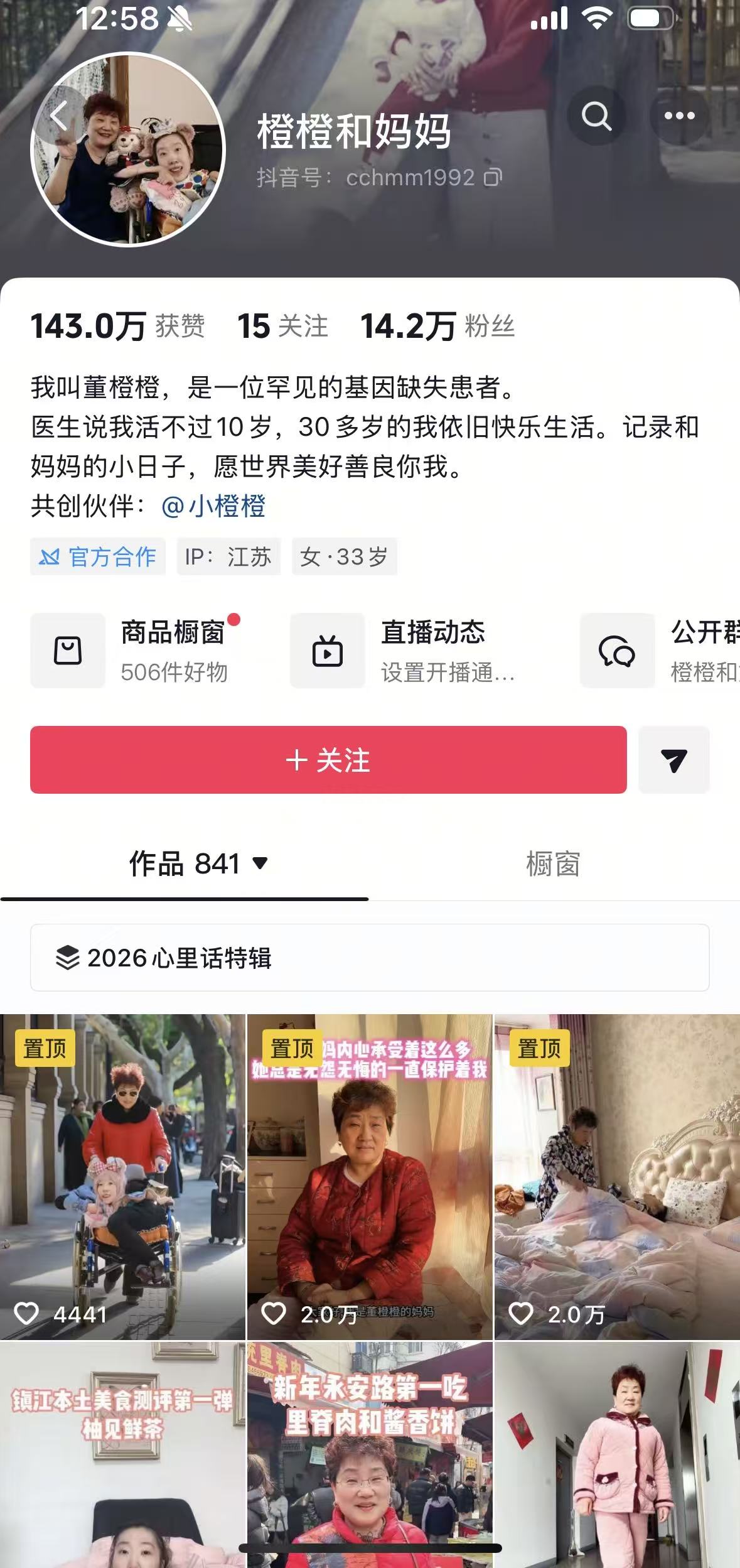Tap the paper plane message button
Viewport: 740px width, 1568px height.
(674, 760)
